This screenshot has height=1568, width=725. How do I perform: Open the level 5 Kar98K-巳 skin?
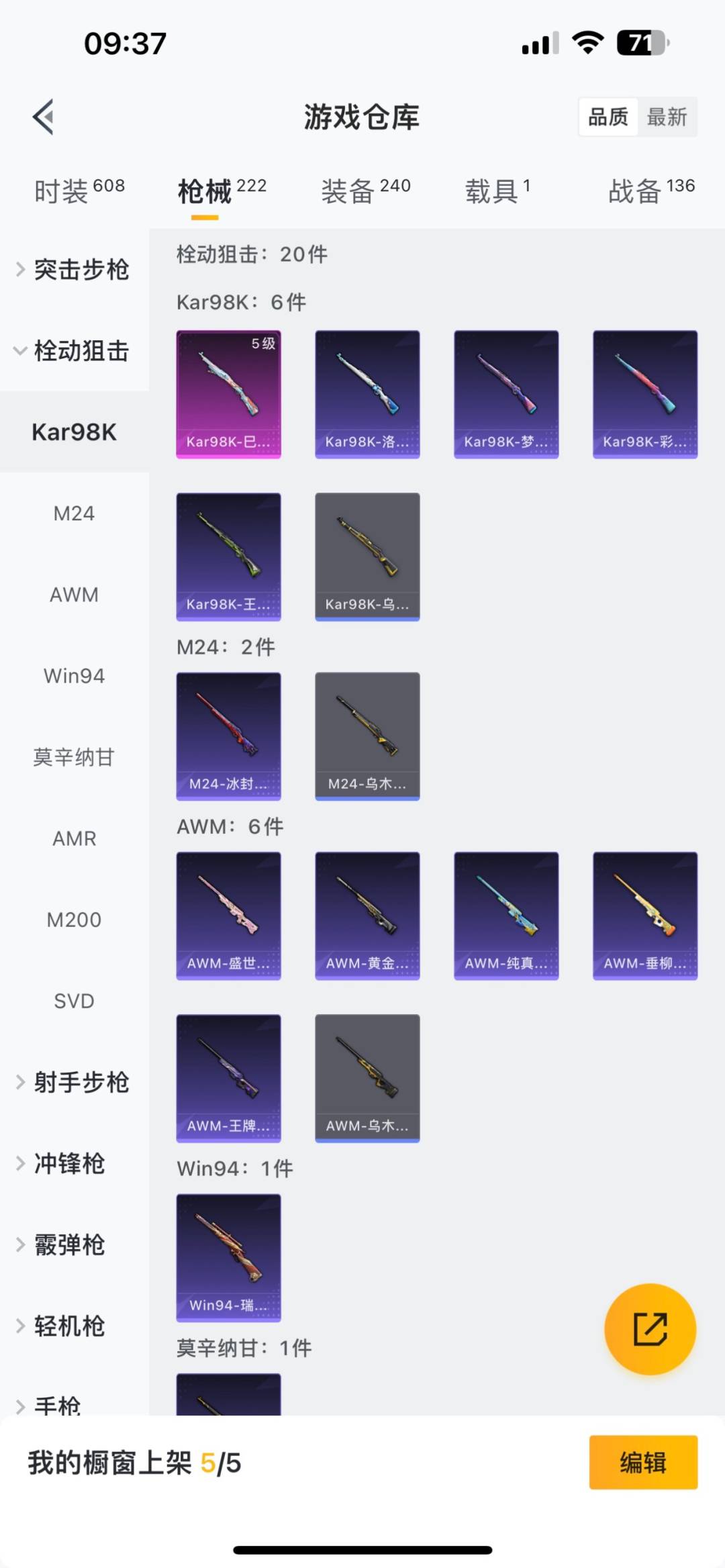click(228, 394)
